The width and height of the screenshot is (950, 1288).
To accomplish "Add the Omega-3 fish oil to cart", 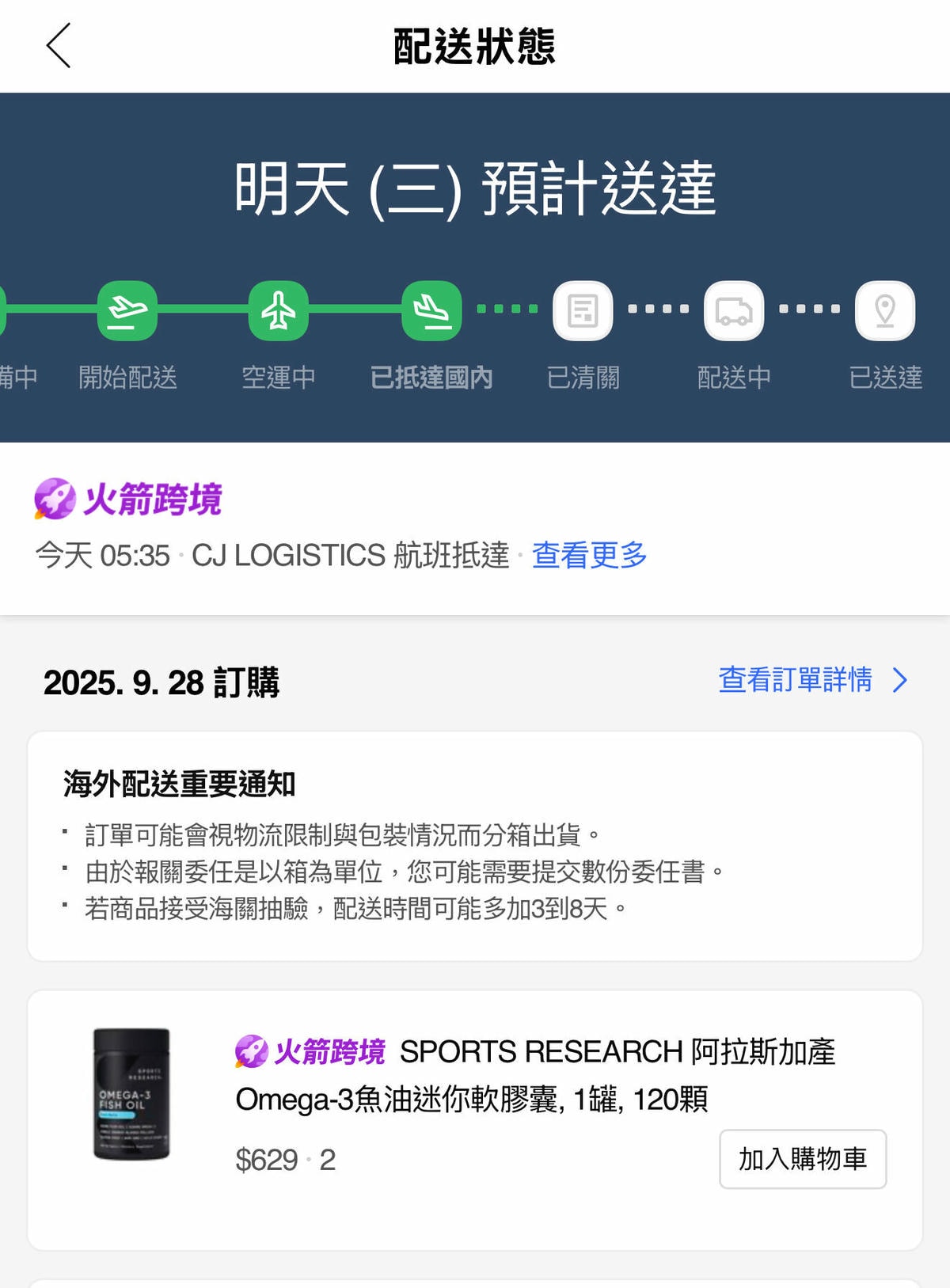I will [802, 1159].
